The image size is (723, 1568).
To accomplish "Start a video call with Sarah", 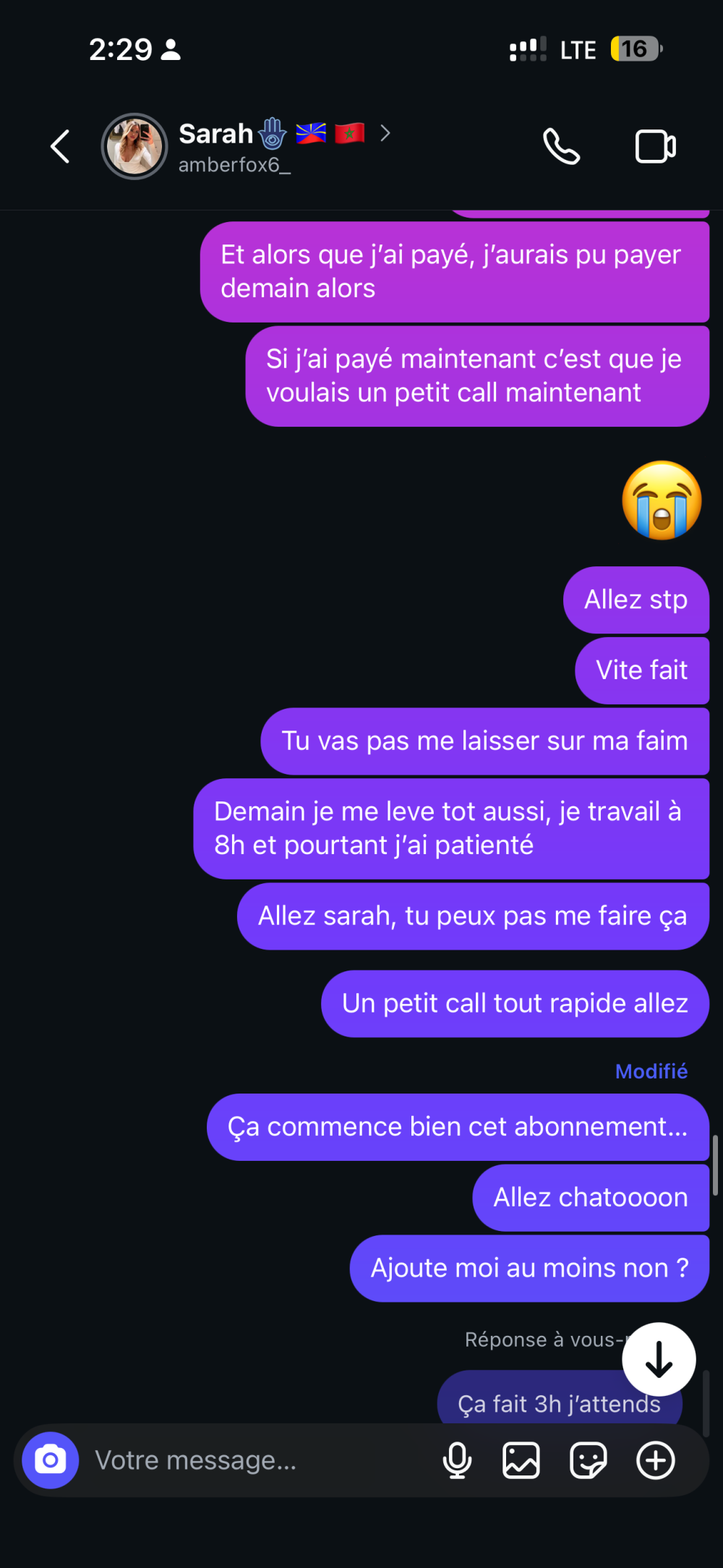I will point(655,147).
